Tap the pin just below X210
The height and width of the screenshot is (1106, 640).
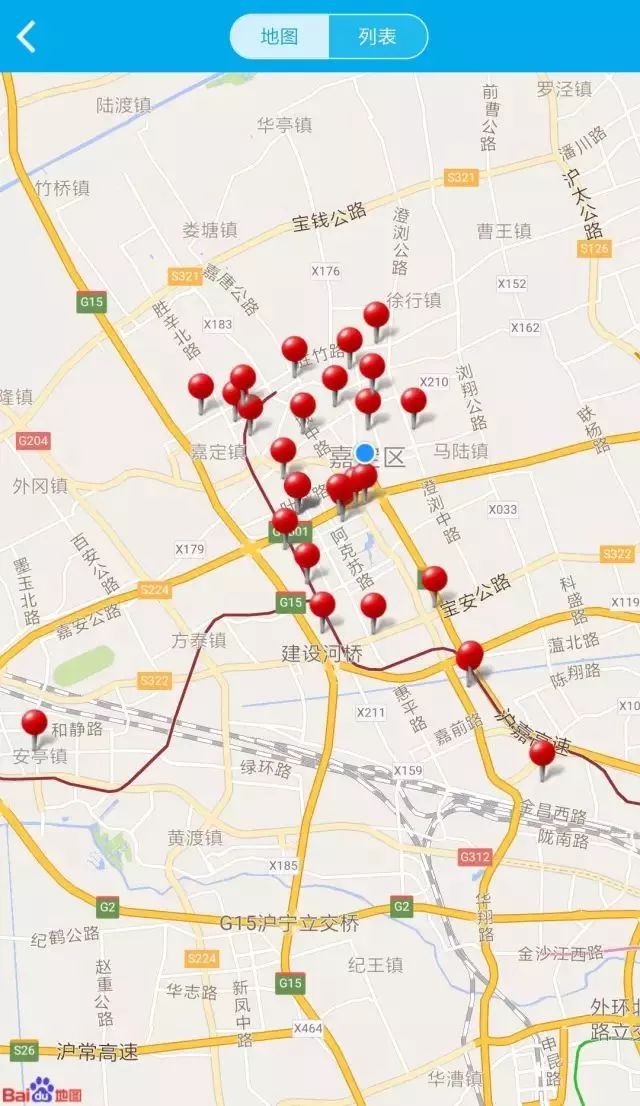pos(413,402)
